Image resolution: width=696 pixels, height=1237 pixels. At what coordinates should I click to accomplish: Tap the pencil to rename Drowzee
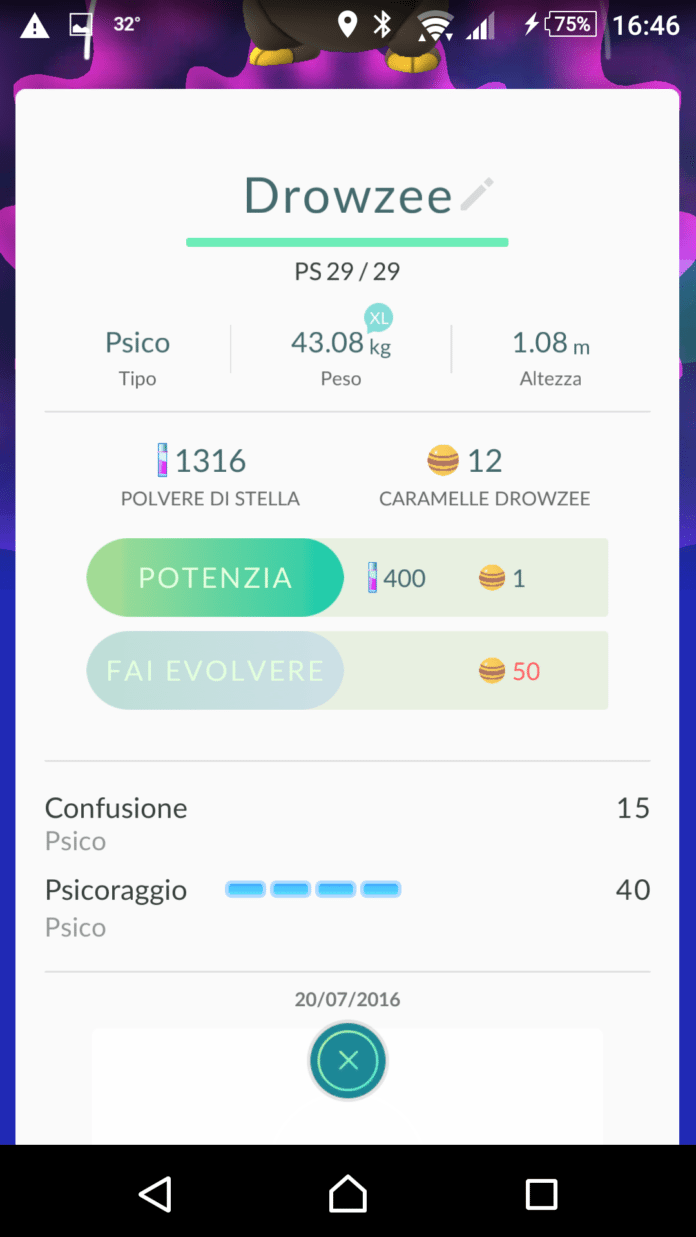(x=477, y=194)
